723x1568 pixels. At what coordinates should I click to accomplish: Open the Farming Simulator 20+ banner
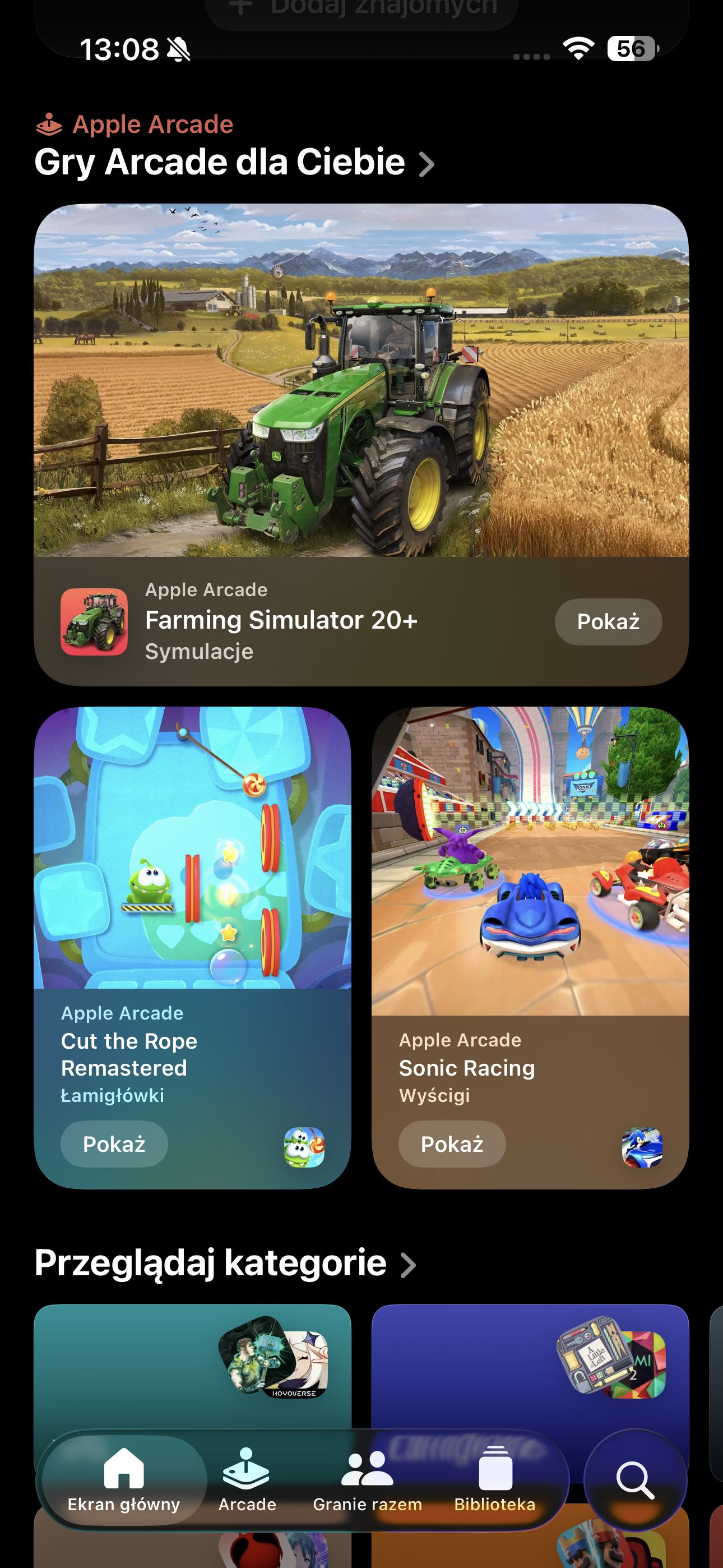point(361,444)
